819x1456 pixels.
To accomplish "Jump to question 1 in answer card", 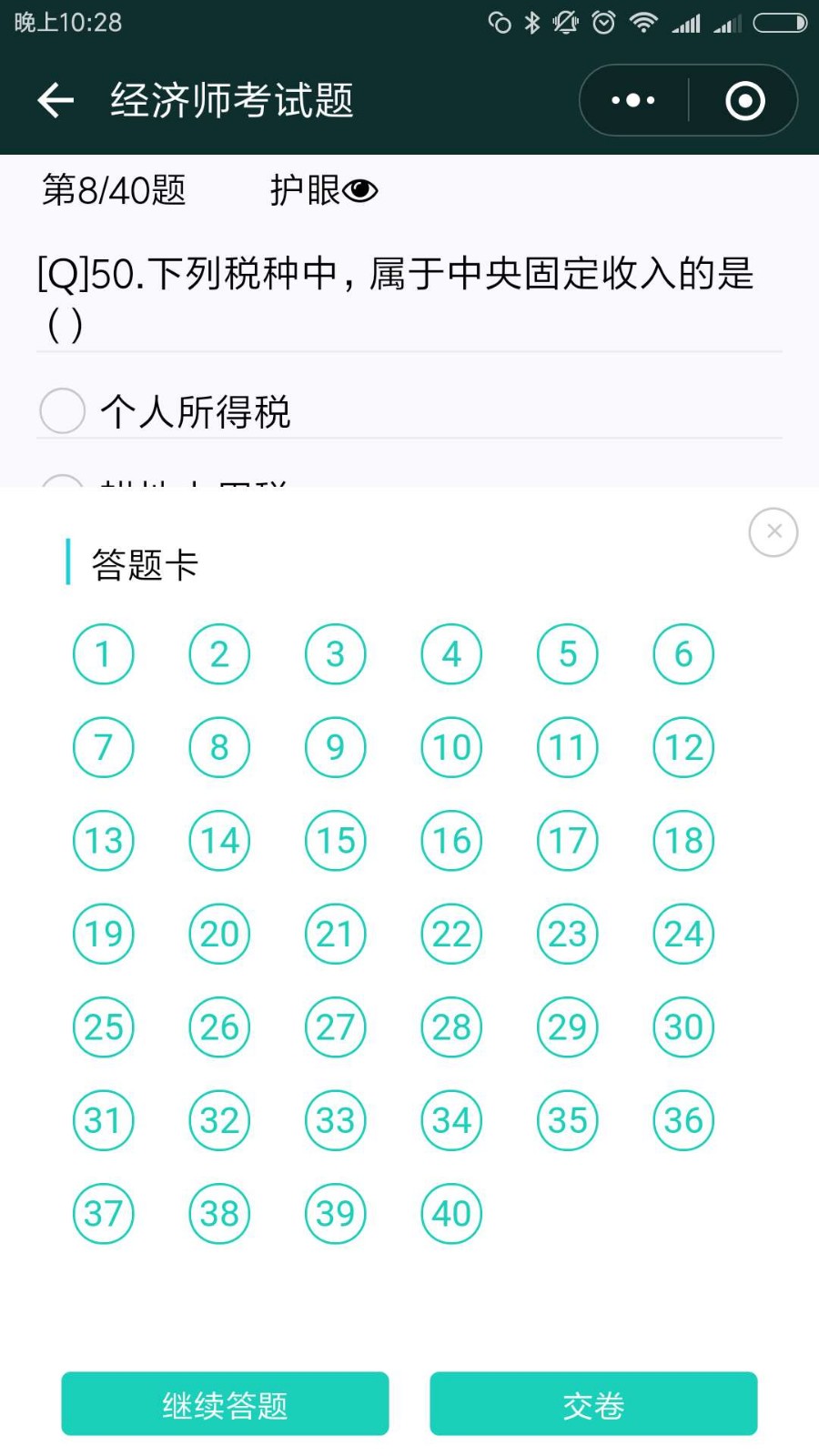I will click(x=104, y=654).
